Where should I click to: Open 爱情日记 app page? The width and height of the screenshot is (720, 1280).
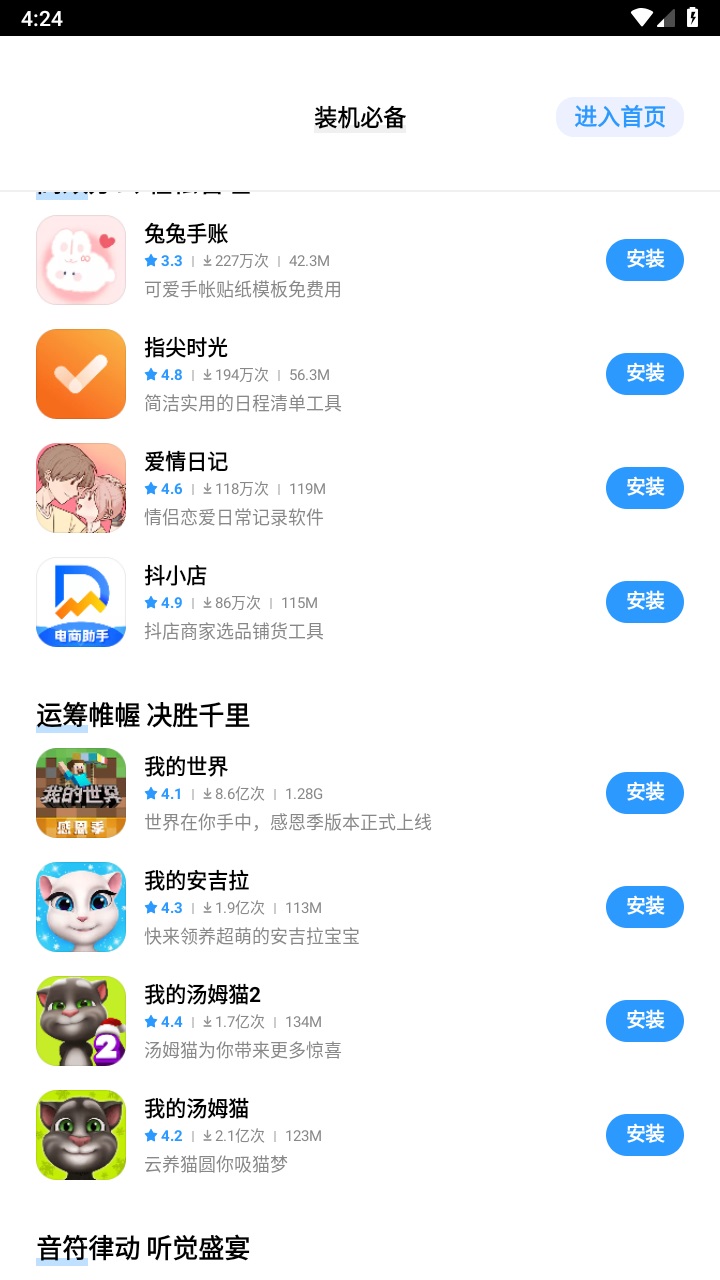pos(300,488)
